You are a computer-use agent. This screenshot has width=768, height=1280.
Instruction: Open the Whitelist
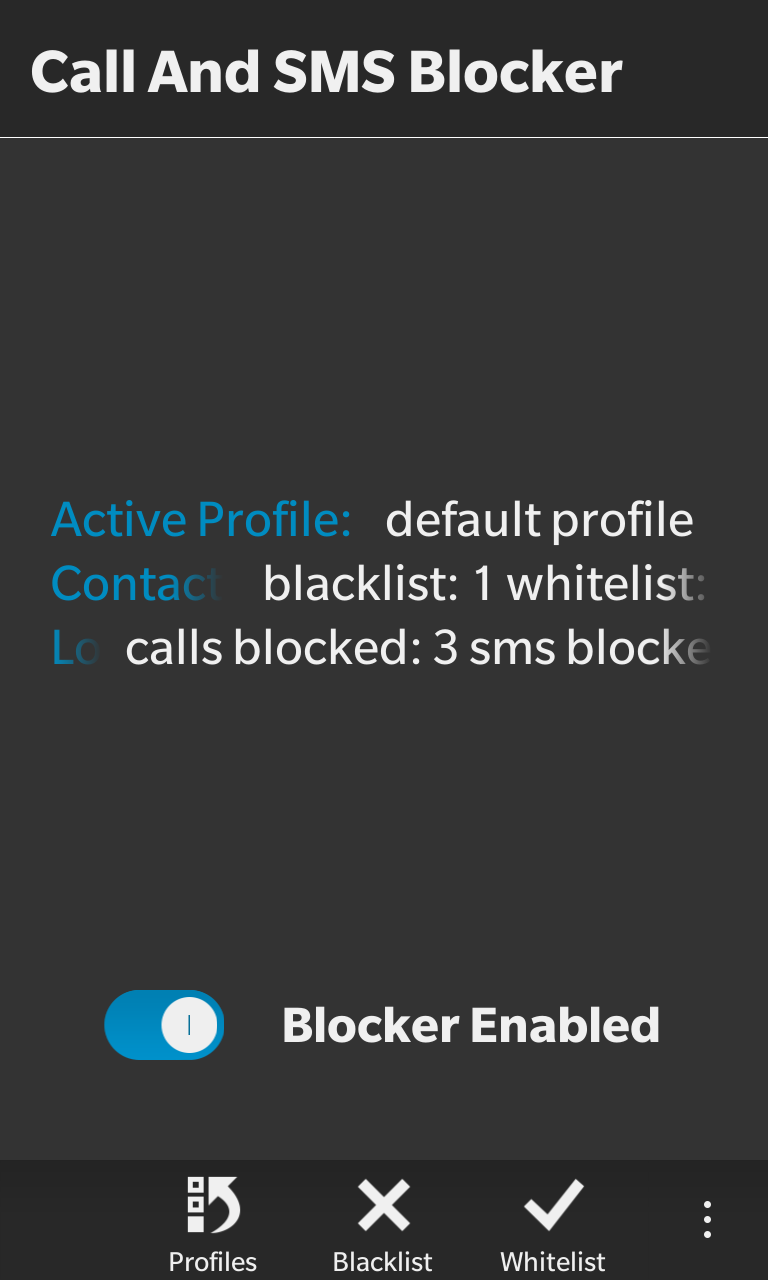(x=553, y=1221)
